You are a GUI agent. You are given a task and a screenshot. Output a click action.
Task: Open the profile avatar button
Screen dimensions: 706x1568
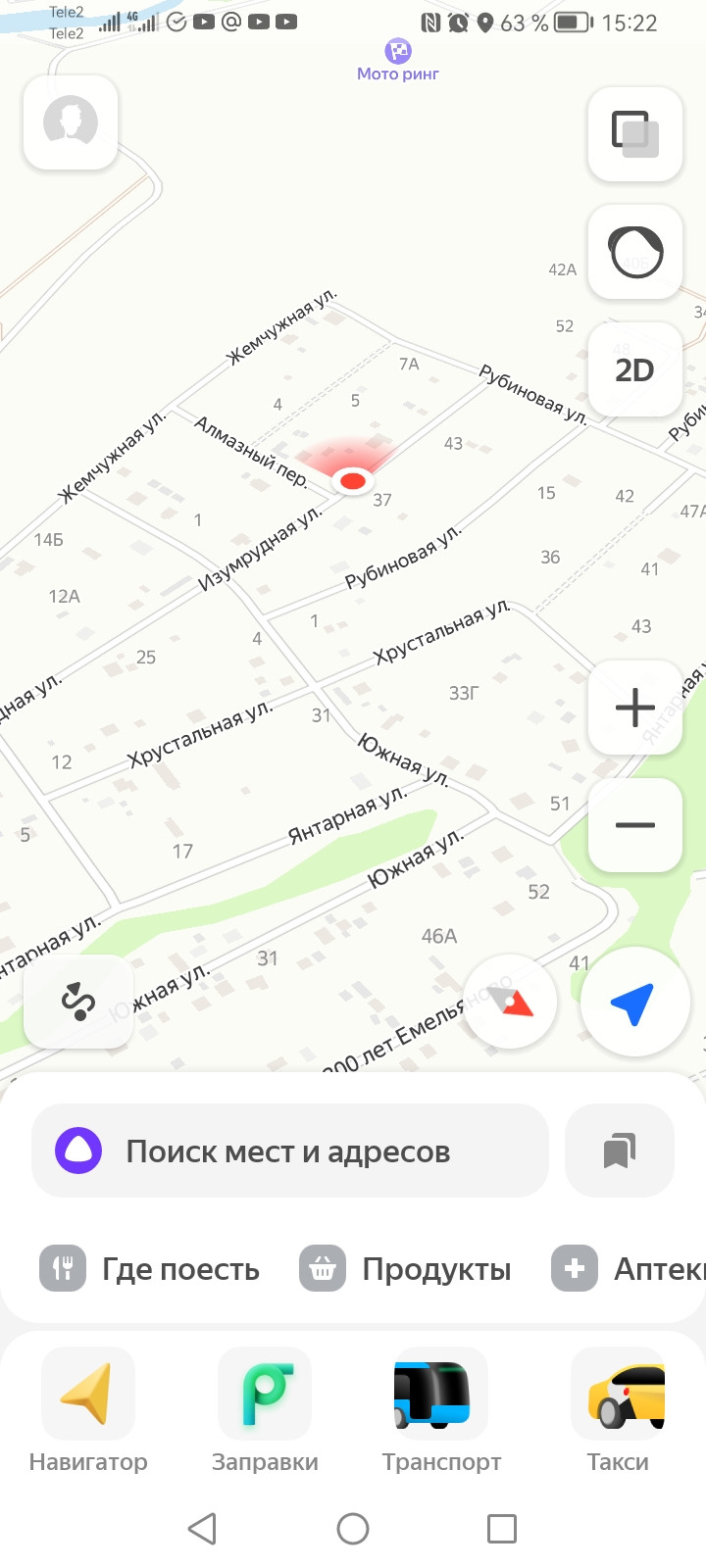click(x=71, y=122)
